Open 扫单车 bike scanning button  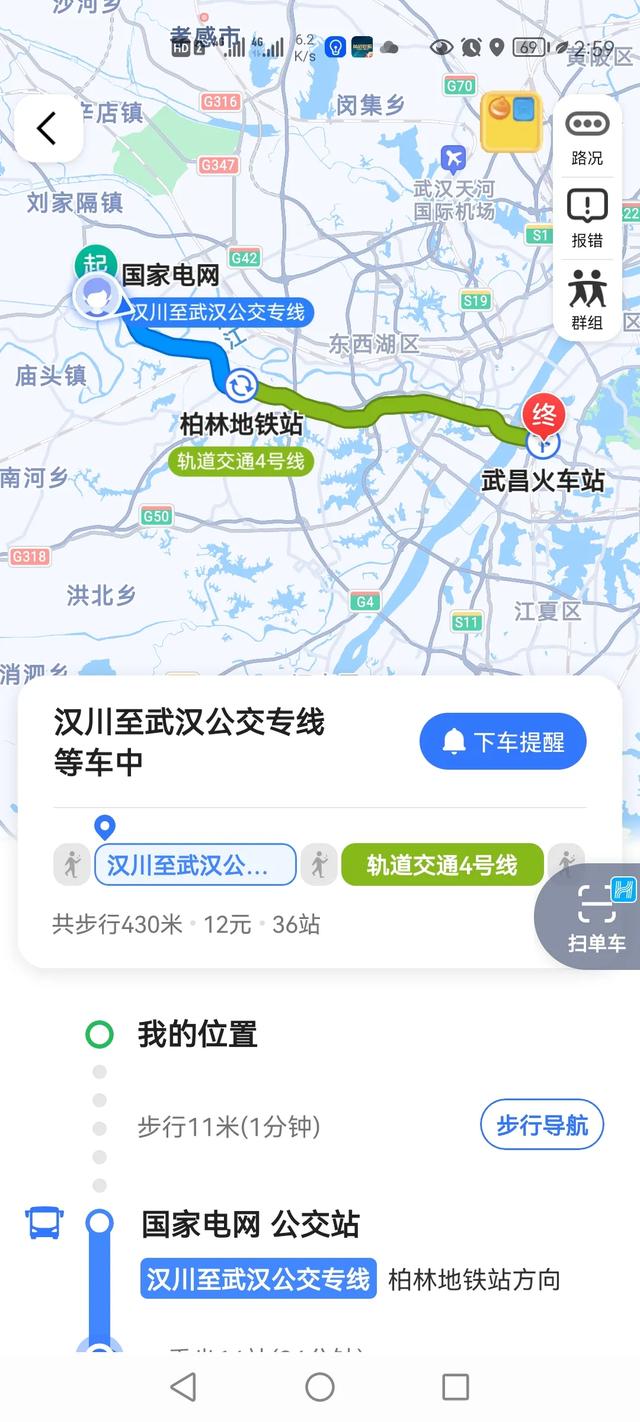[x=595, y=916]
